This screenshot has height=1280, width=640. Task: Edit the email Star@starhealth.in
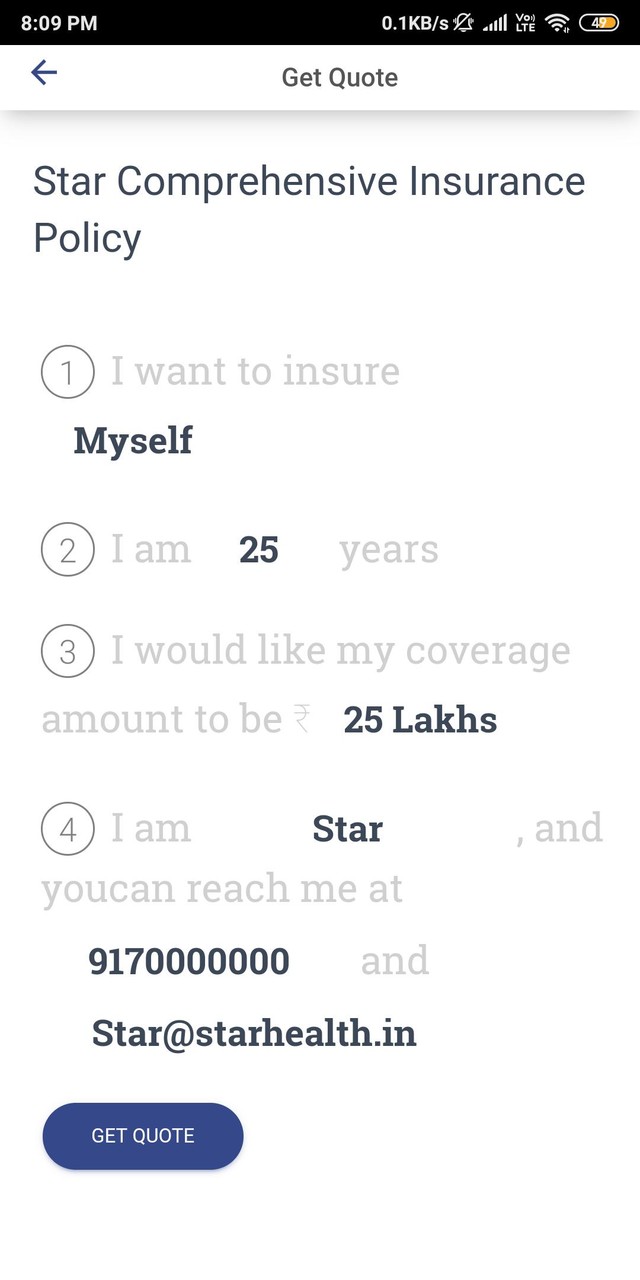pyautogui.click(x=254, y=1033)
